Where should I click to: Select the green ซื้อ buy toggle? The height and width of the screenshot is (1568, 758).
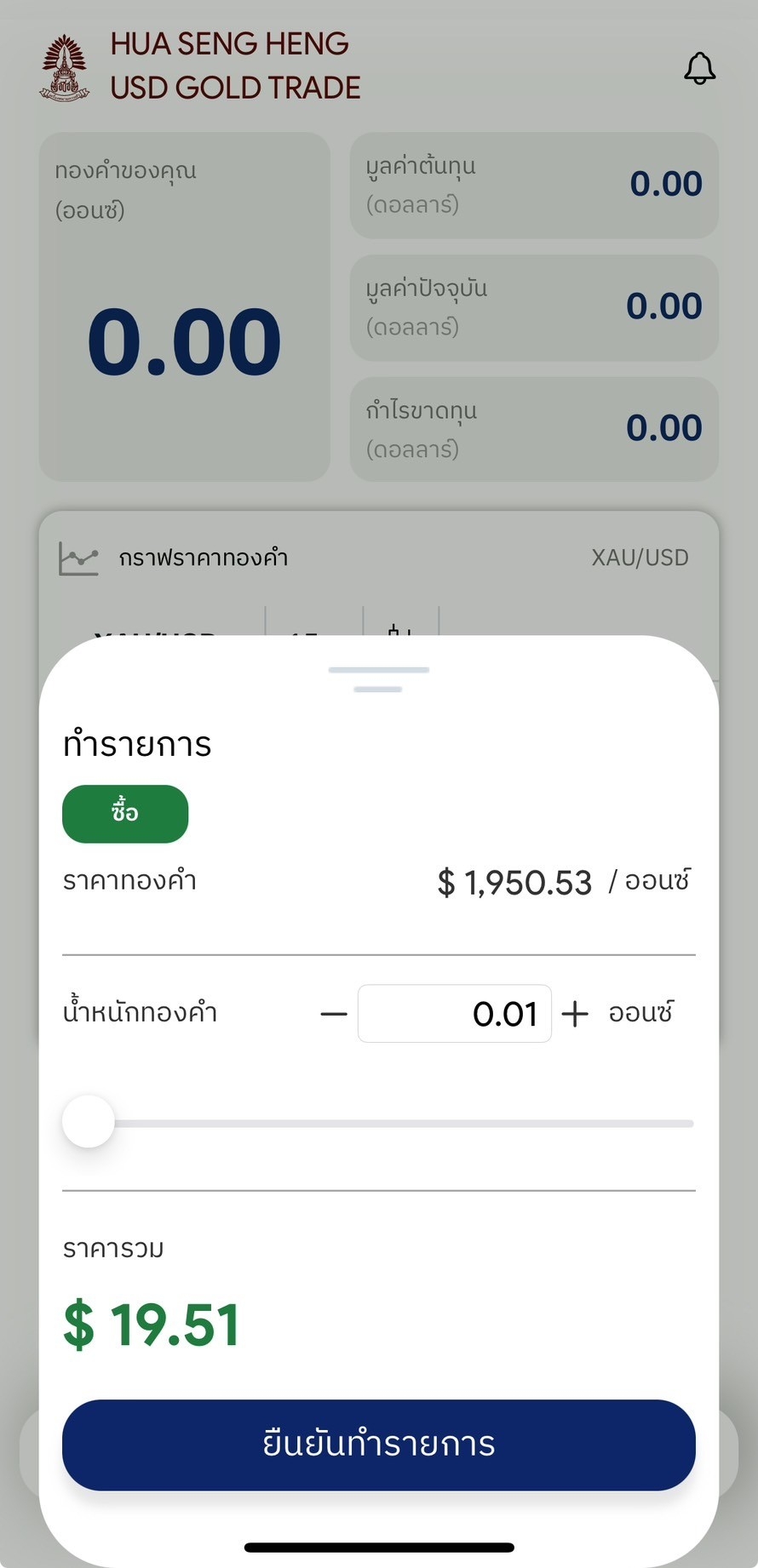click(x=124, y=814)
